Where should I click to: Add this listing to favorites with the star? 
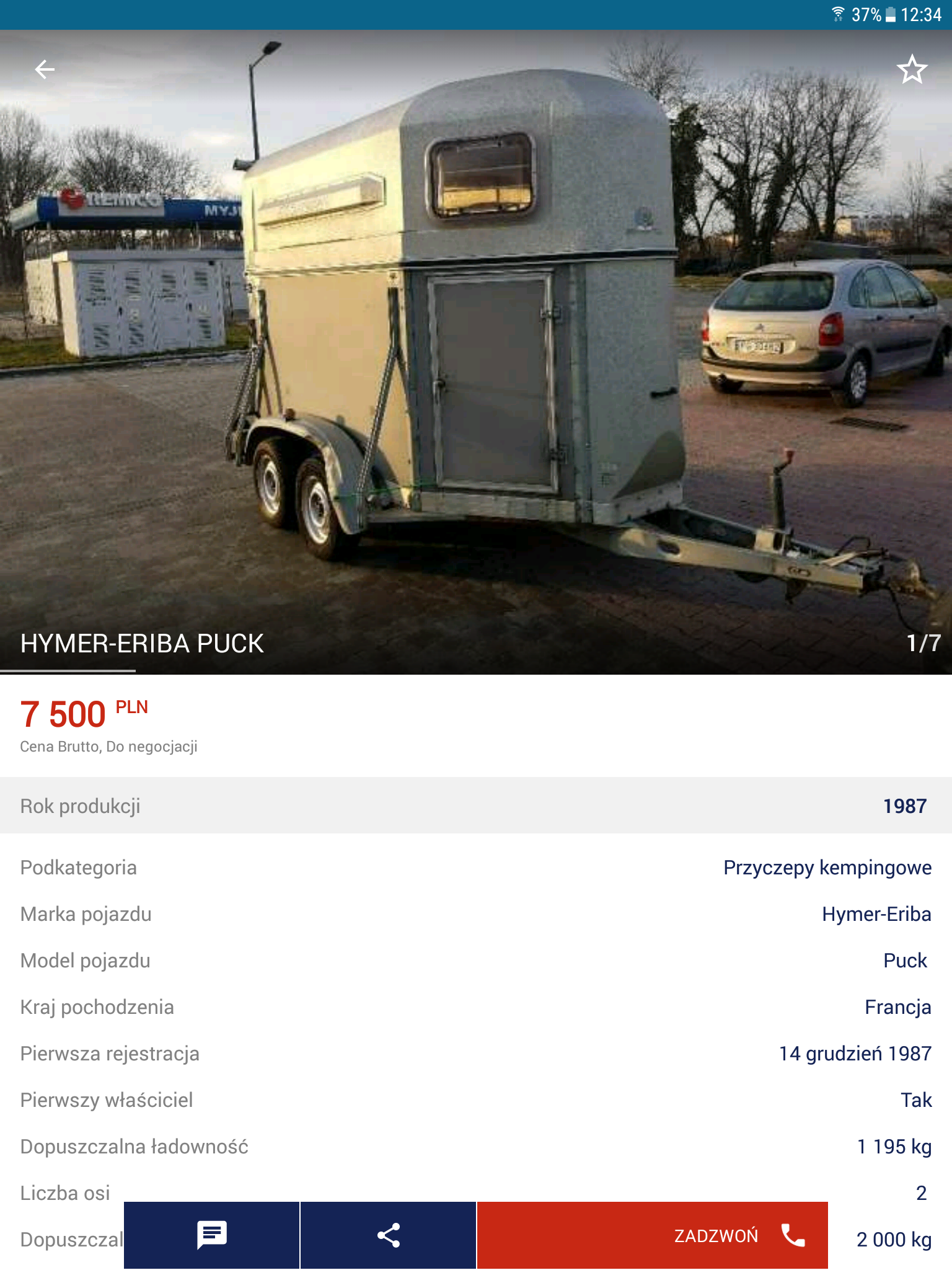point(912,69)
